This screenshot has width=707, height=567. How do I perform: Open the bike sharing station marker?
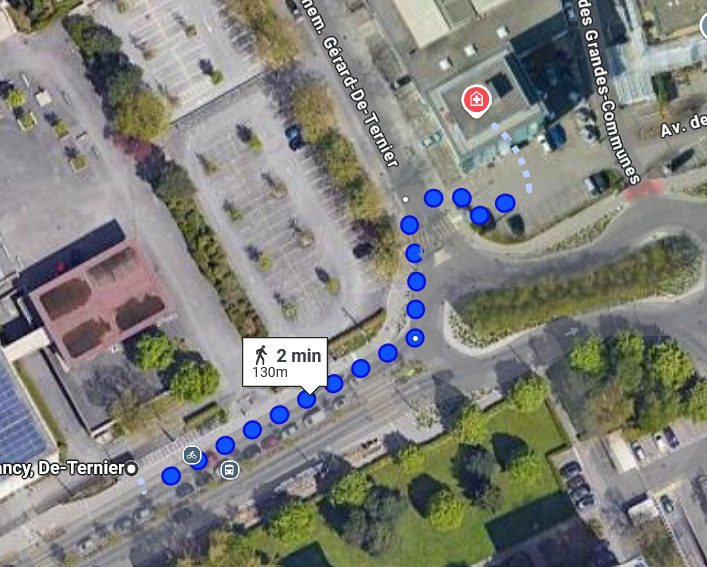pyautogui.click(x=191, y=455)
